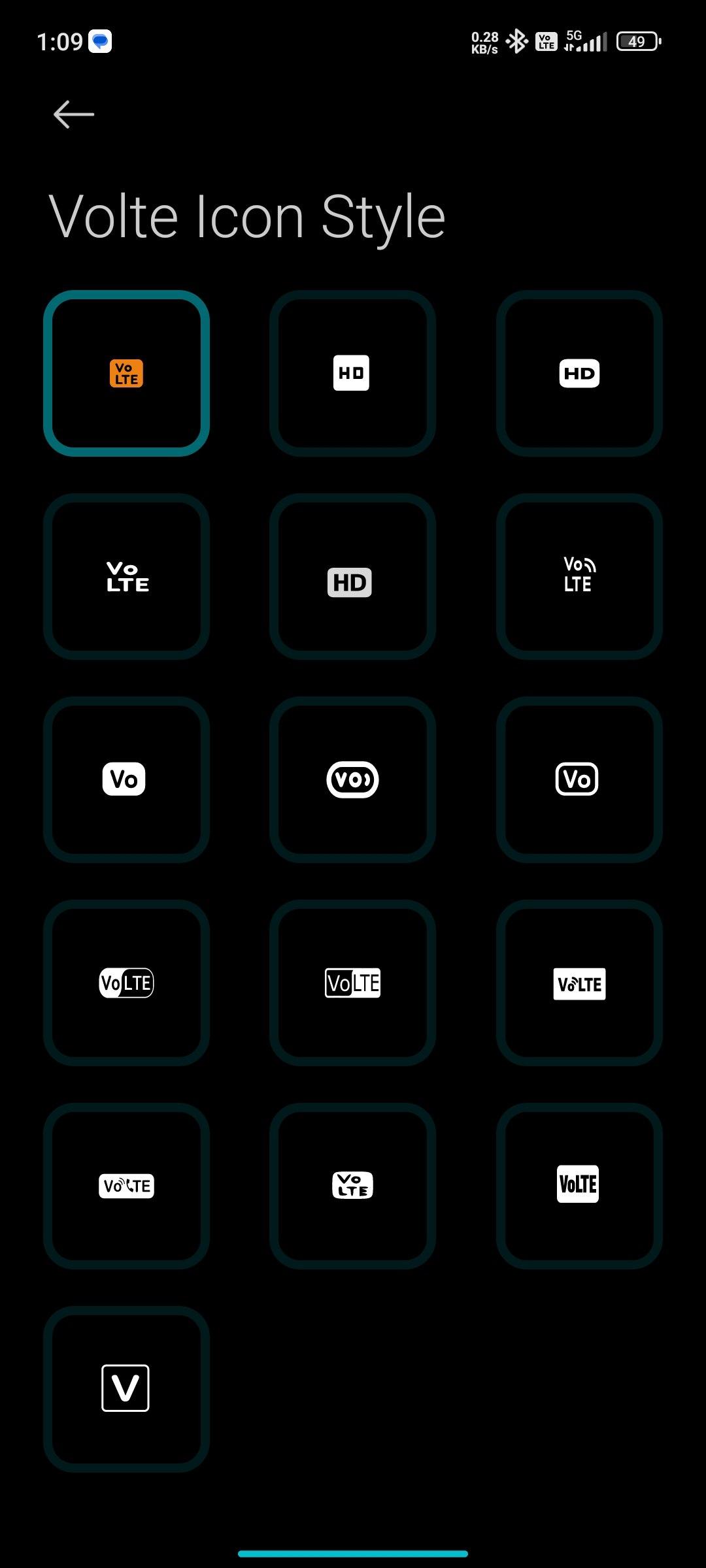Select the orange VoLTE icon style
Screen dimensions: 706x1568
pyautogui.click(x=126, y=373)
